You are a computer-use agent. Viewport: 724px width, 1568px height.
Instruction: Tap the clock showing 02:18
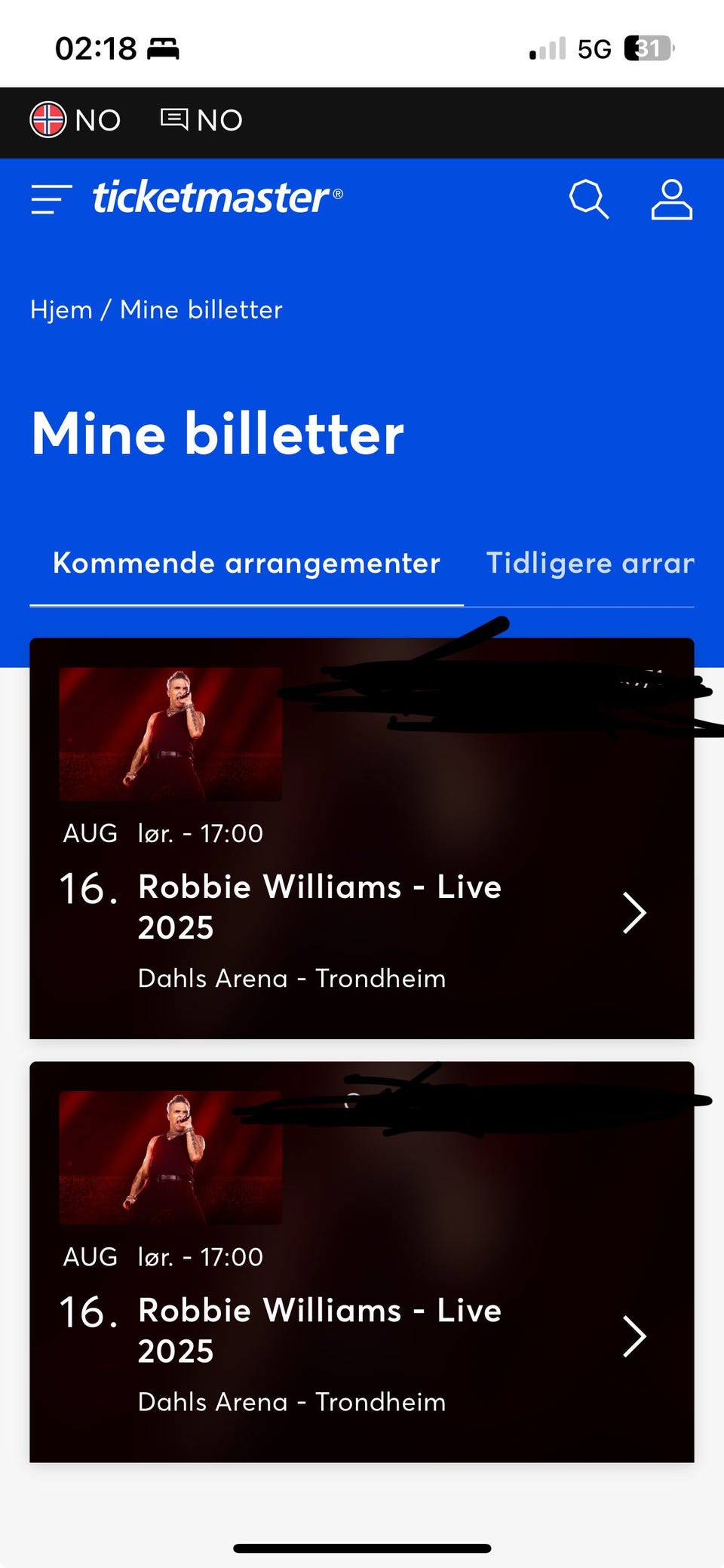click(x=96, y=48)
